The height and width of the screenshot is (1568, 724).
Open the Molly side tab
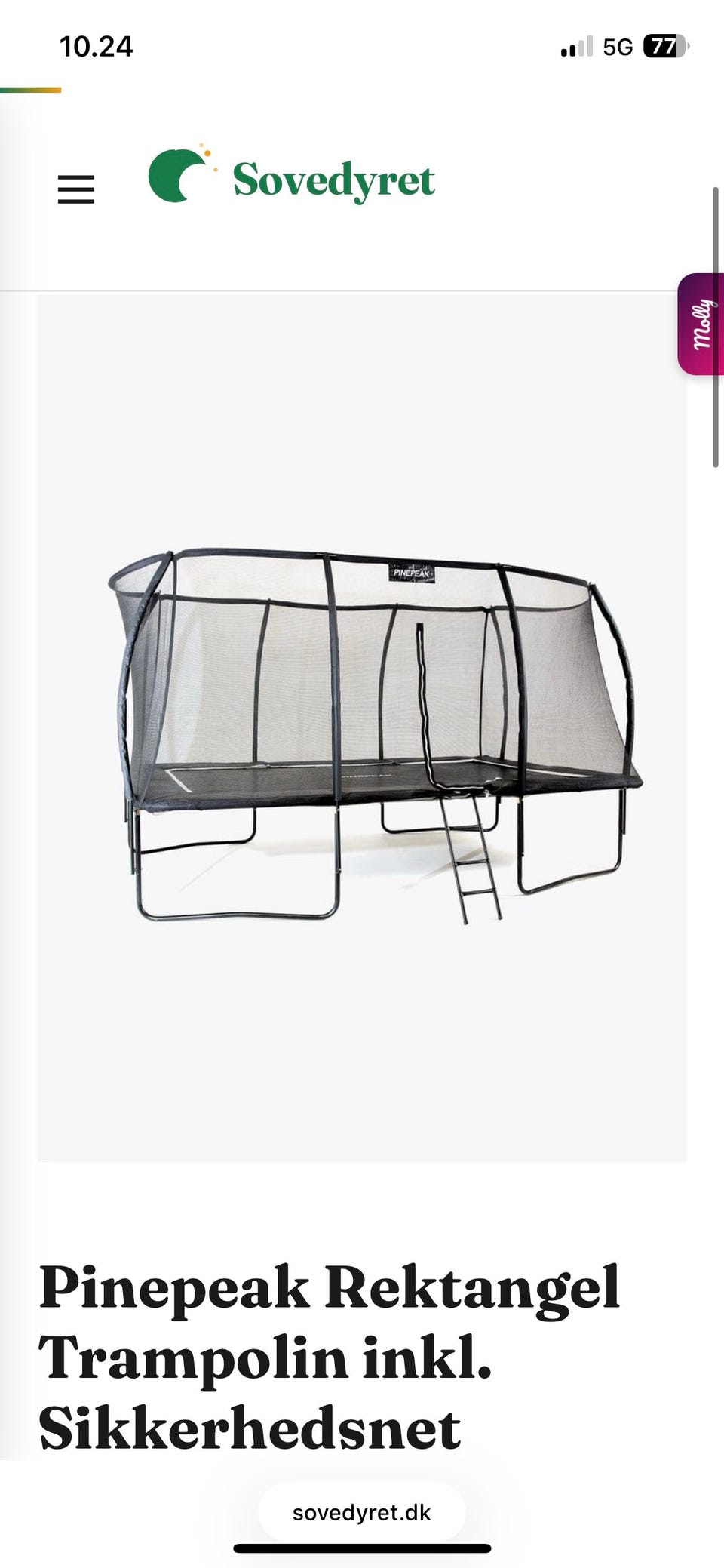(701, 324)
